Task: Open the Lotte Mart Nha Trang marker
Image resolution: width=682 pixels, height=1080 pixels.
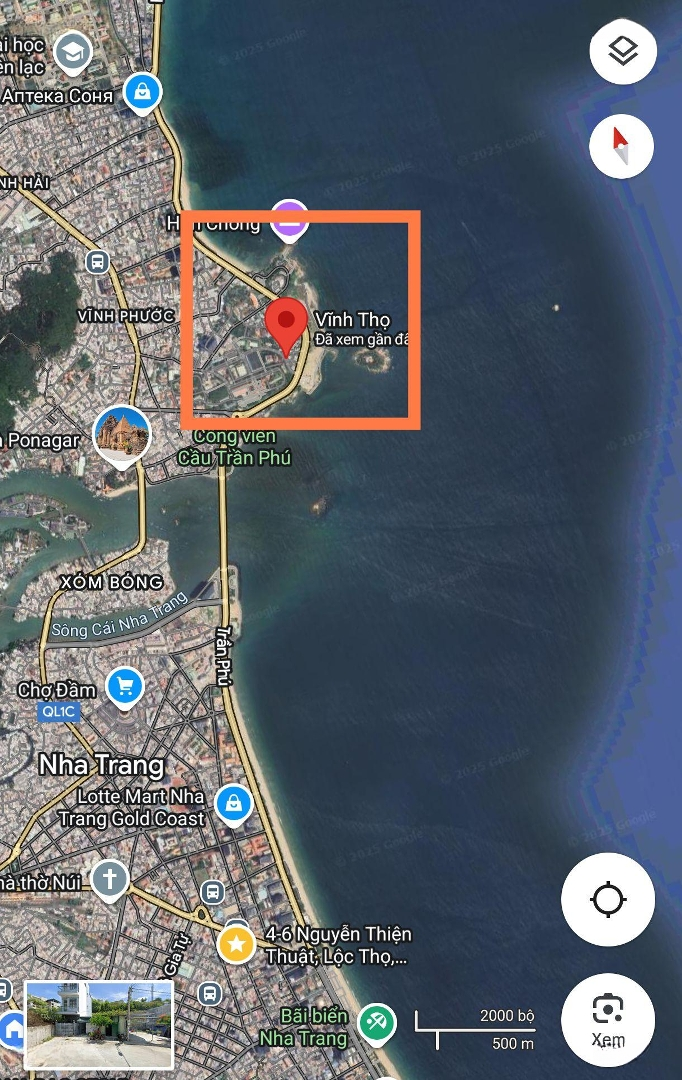Action: click(x=233, y=801)
